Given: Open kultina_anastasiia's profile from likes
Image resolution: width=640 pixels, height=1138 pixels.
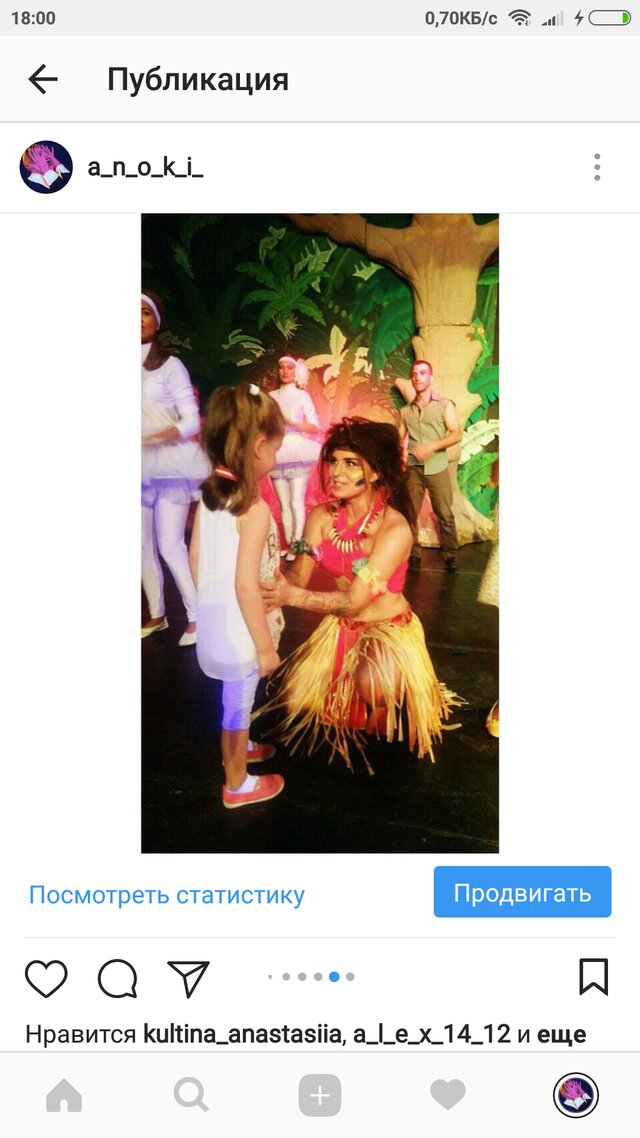Looking at the screenshot, I should (x=244, y=1034).
